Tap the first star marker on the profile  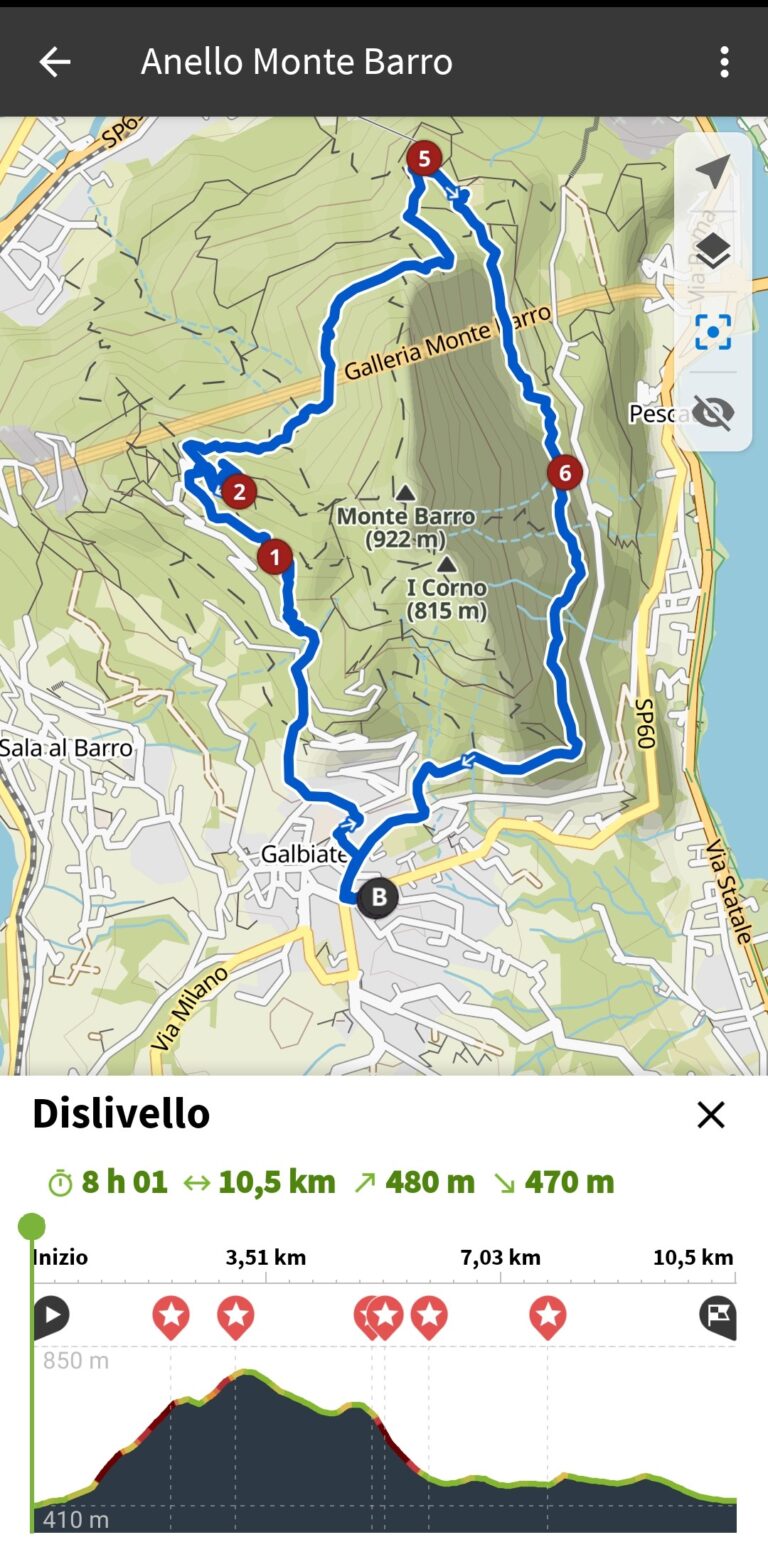[x=171, y=1318]
